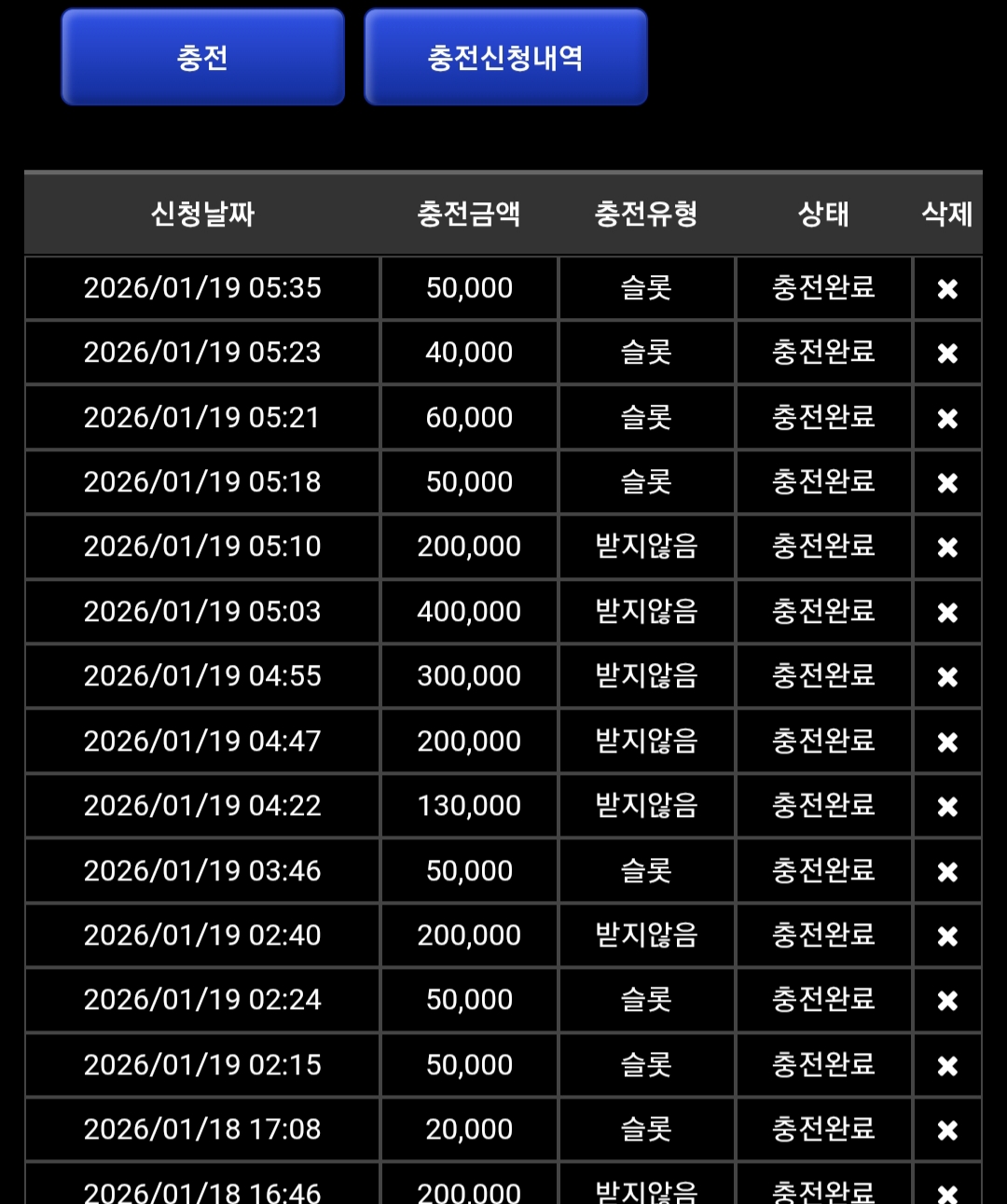Delete the 2026/01/19 02:24 record
The width and height of the screenshot is (1007, 1204).
947,1001
